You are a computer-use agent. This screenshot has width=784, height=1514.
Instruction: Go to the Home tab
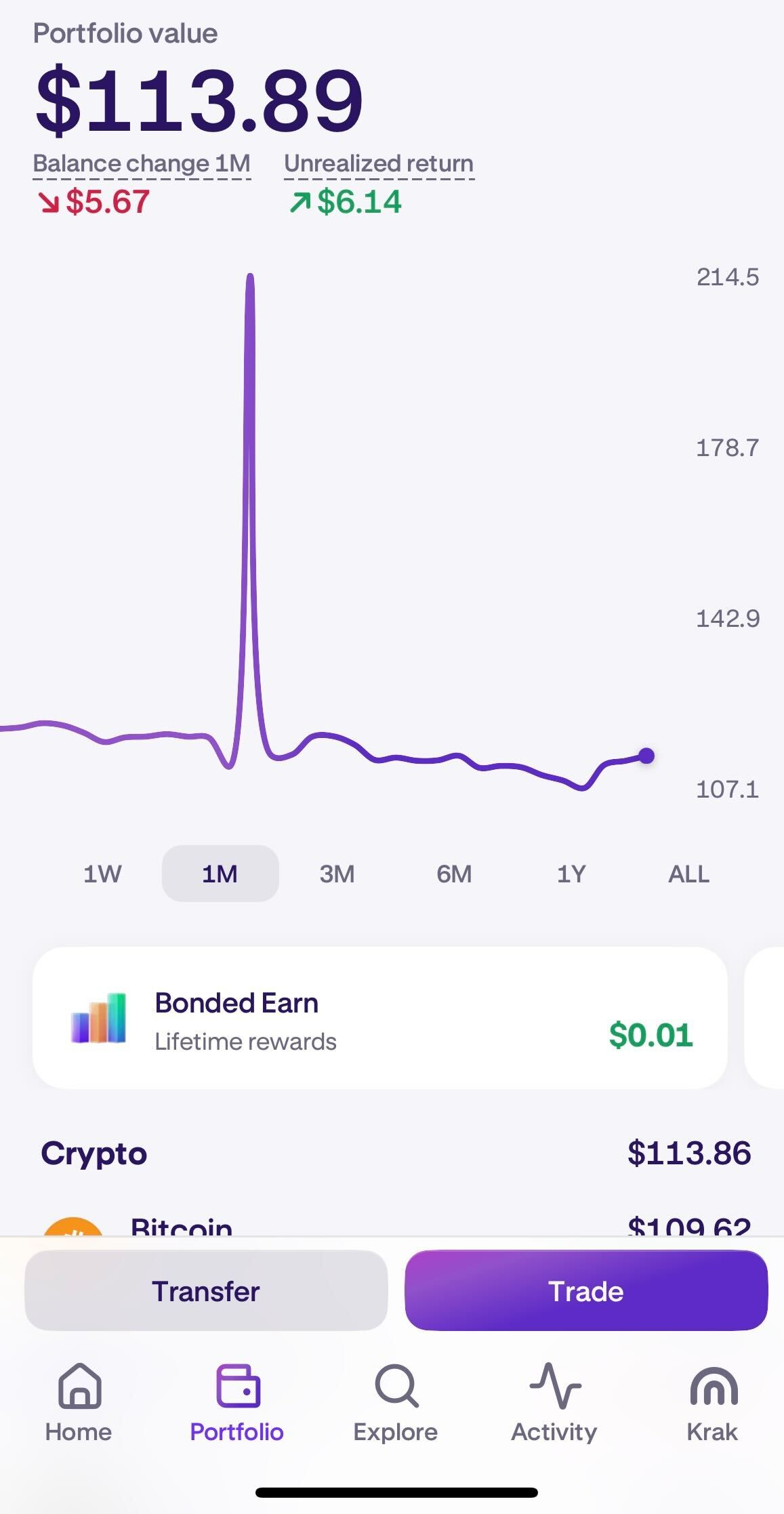(x=79, y=1402)
